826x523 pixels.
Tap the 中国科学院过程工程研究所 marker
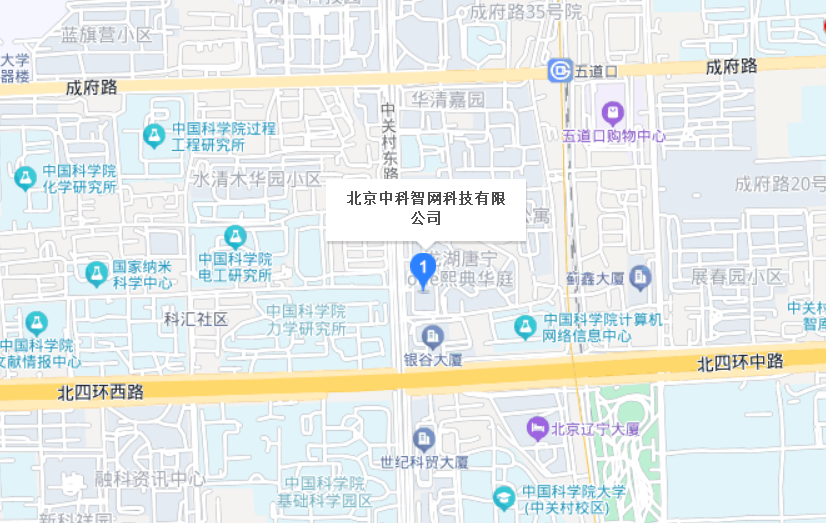[x=153, y=134]
